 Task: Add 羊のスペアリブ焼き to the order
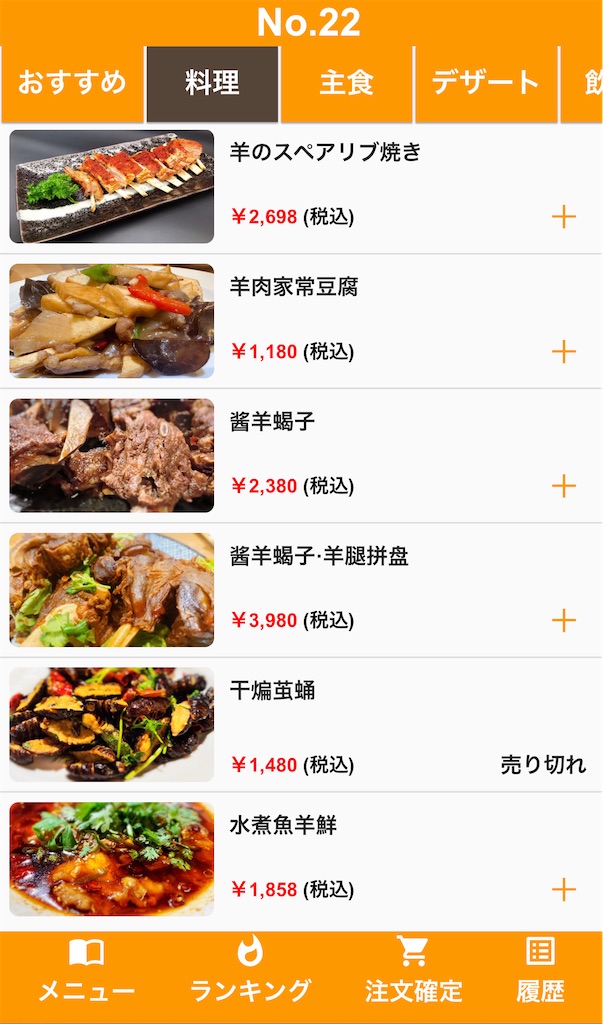(x=564, y=217)
